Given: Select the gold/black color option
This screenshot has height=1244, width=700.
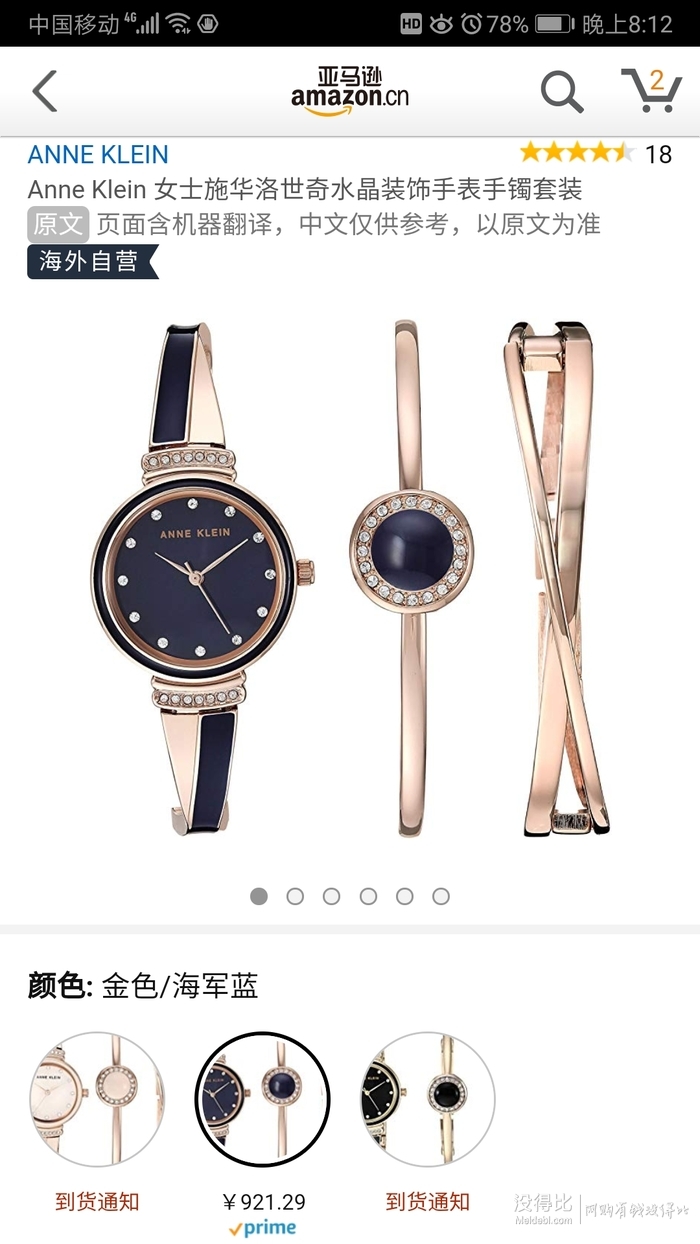Looking at the screenshot, I should (x=428, y=1100).
